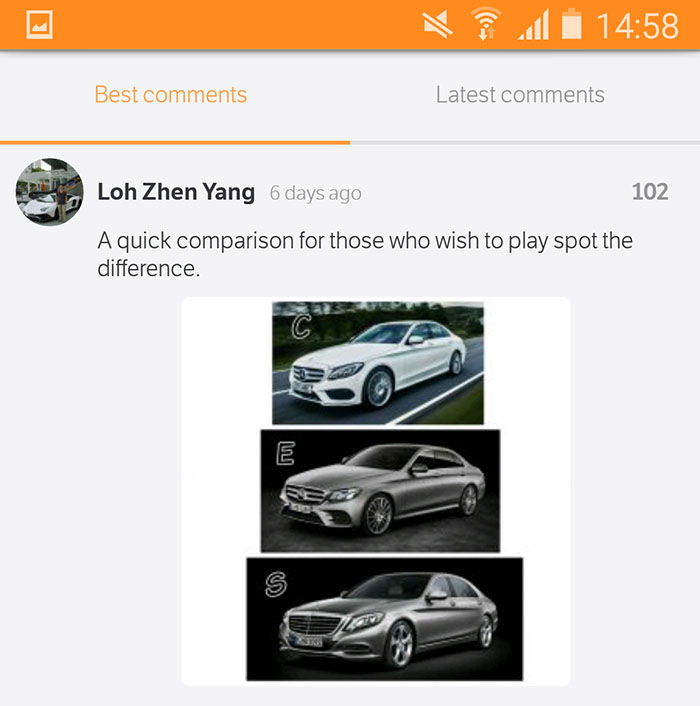
Task: Switch to the Latest comments tab
Action: (x=520, y=95)
